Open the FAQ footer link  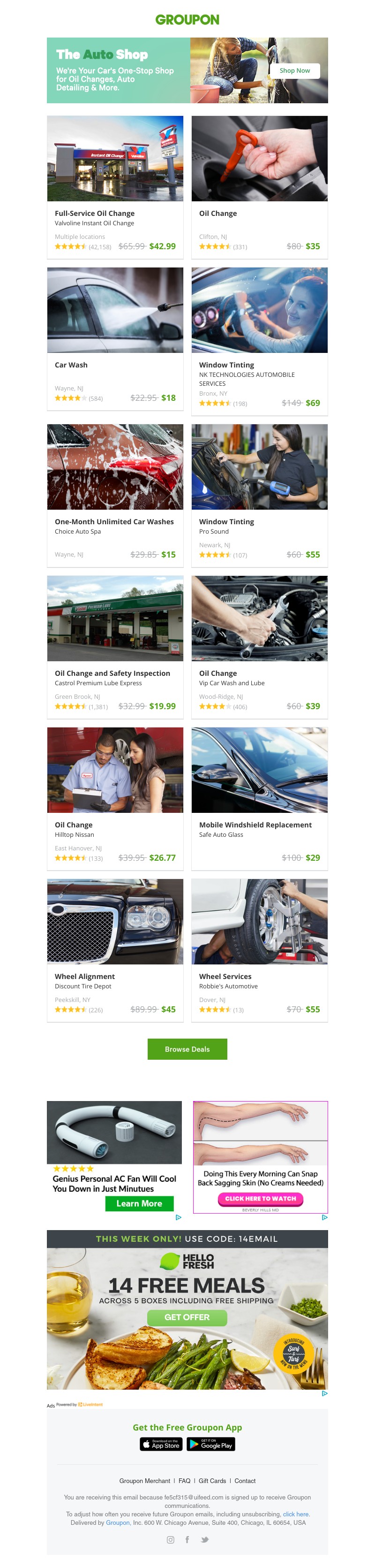coord(184,1481)
